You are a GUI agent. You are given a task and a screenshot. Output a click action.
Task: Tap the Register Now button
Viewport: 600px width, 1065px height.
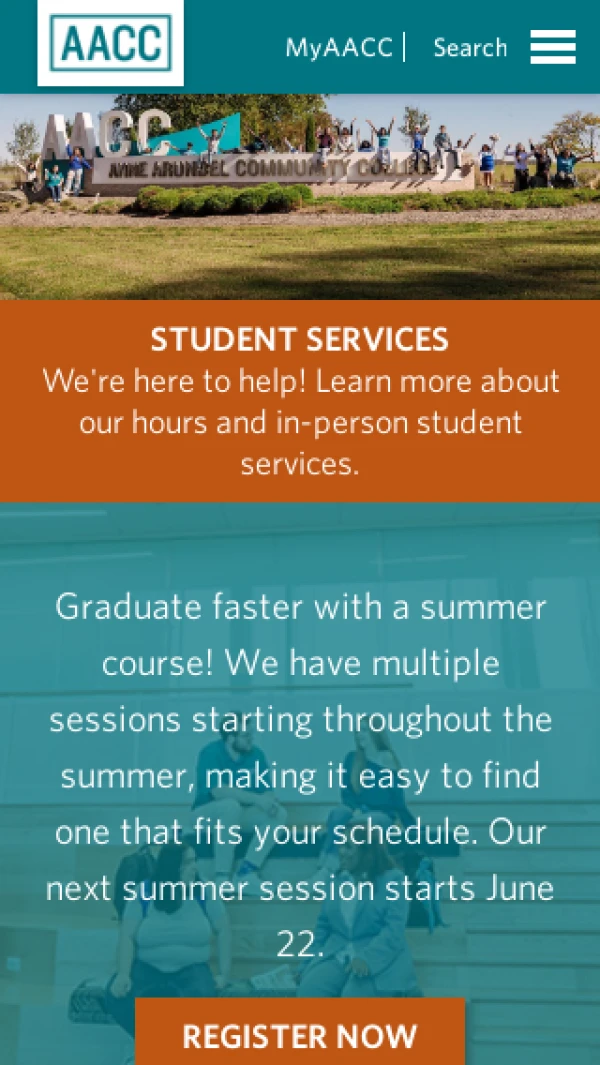(x=300, y=1032)
